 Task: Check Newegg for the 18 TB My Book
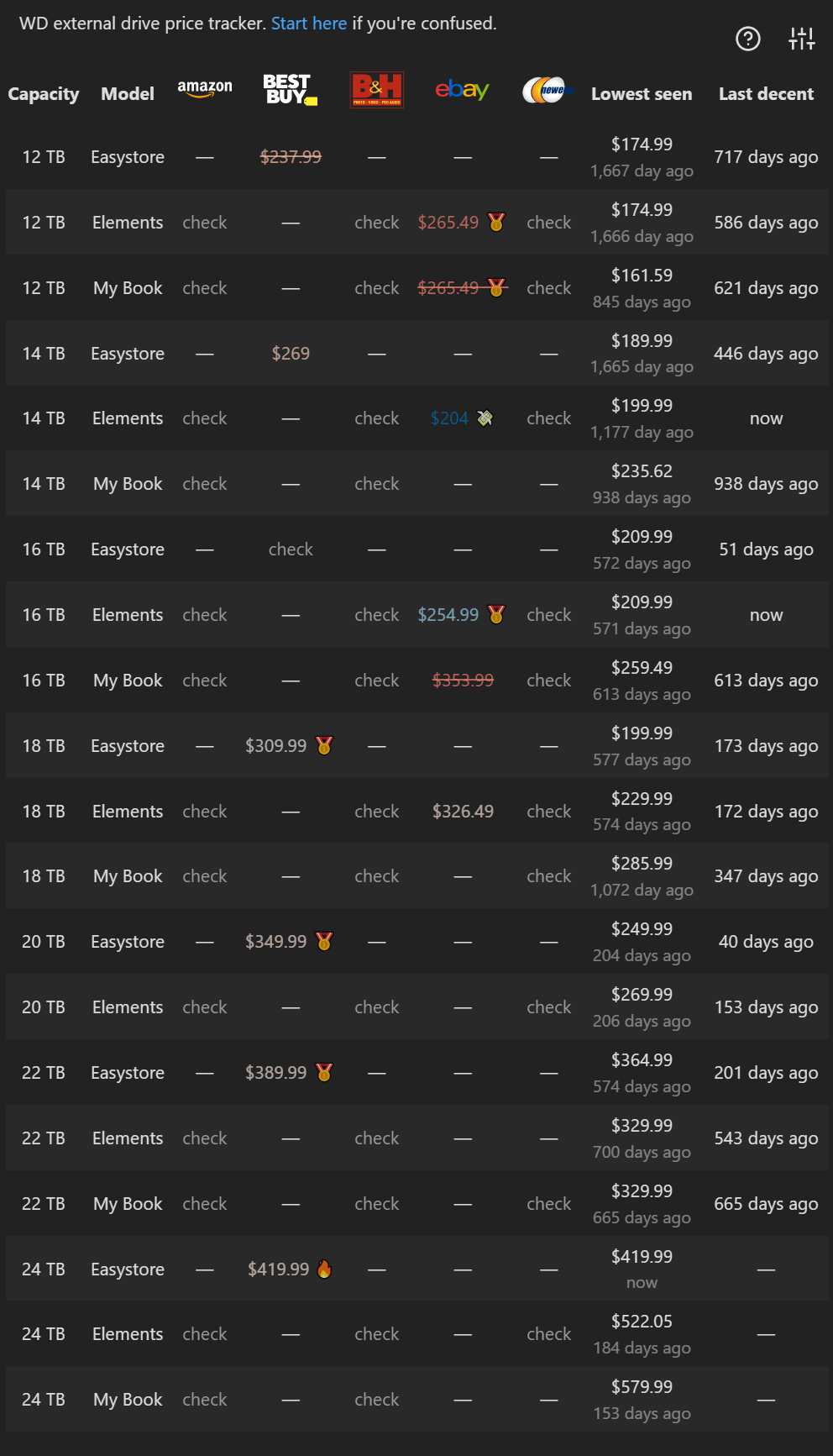coord(549,876)
